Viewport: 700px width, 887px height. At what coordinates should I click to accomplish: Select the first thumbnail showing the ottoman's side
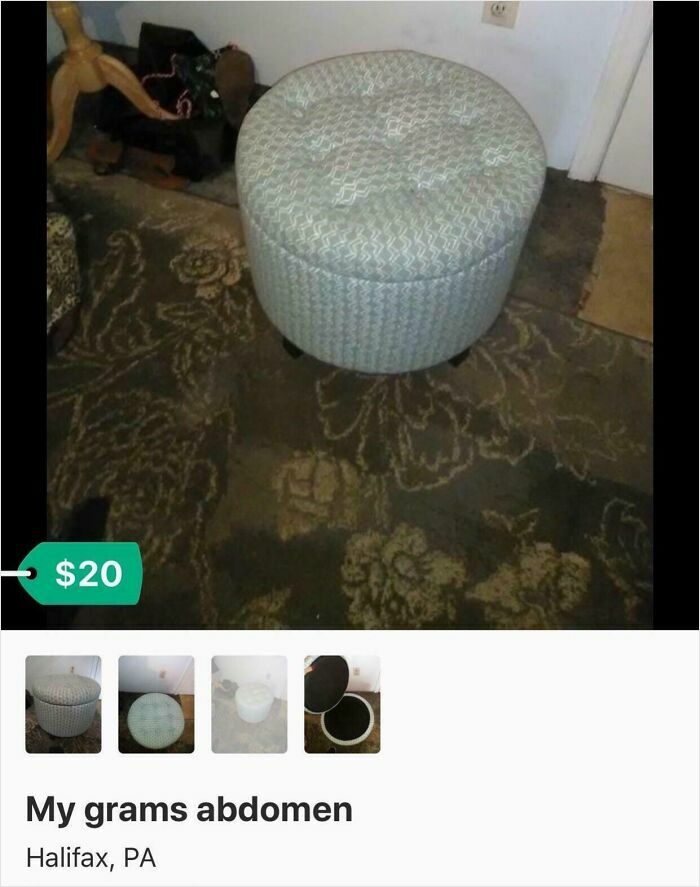pos(63,704)
